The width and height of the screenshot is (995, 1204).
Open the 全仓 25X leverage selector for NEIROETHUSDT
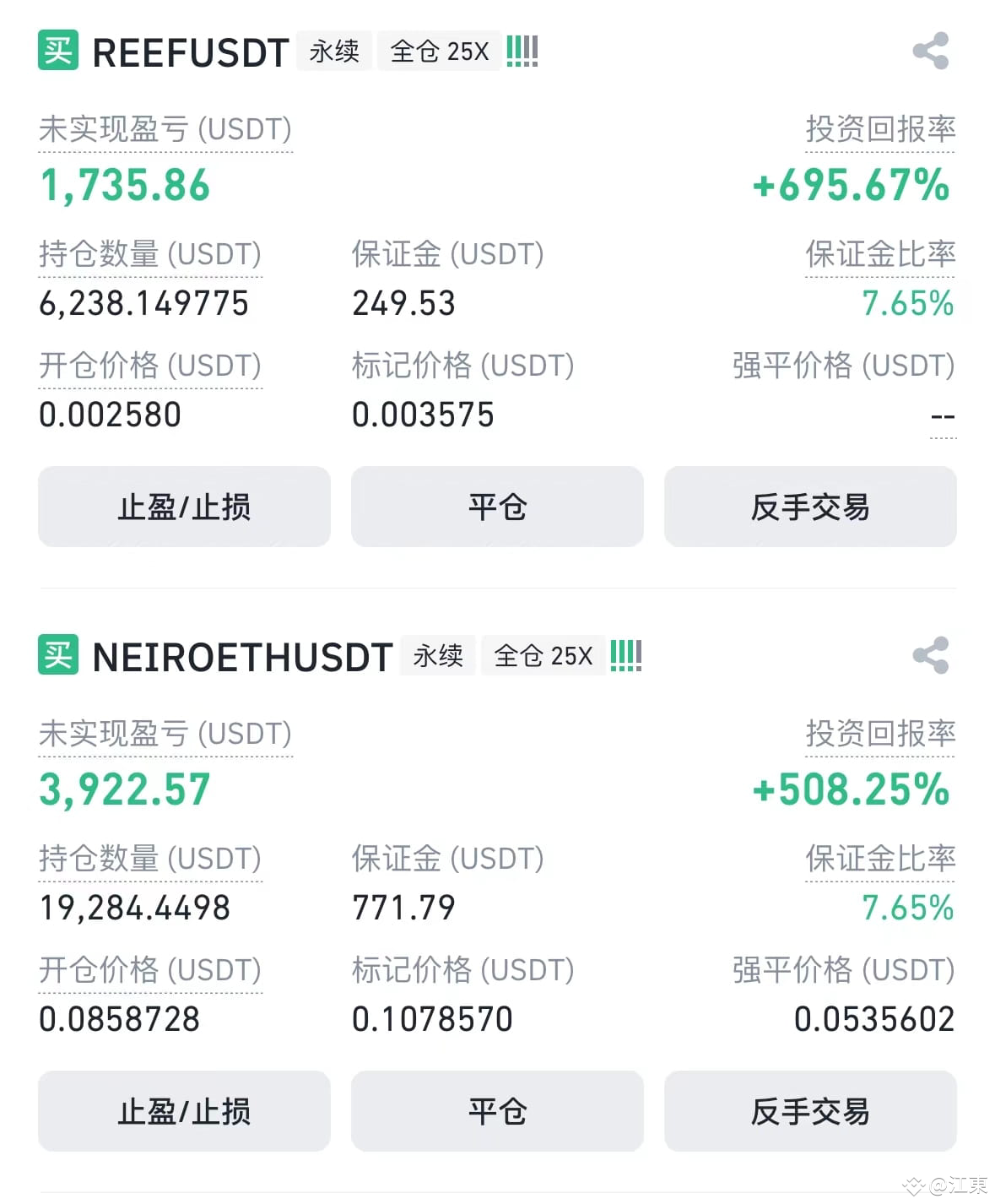543,655
